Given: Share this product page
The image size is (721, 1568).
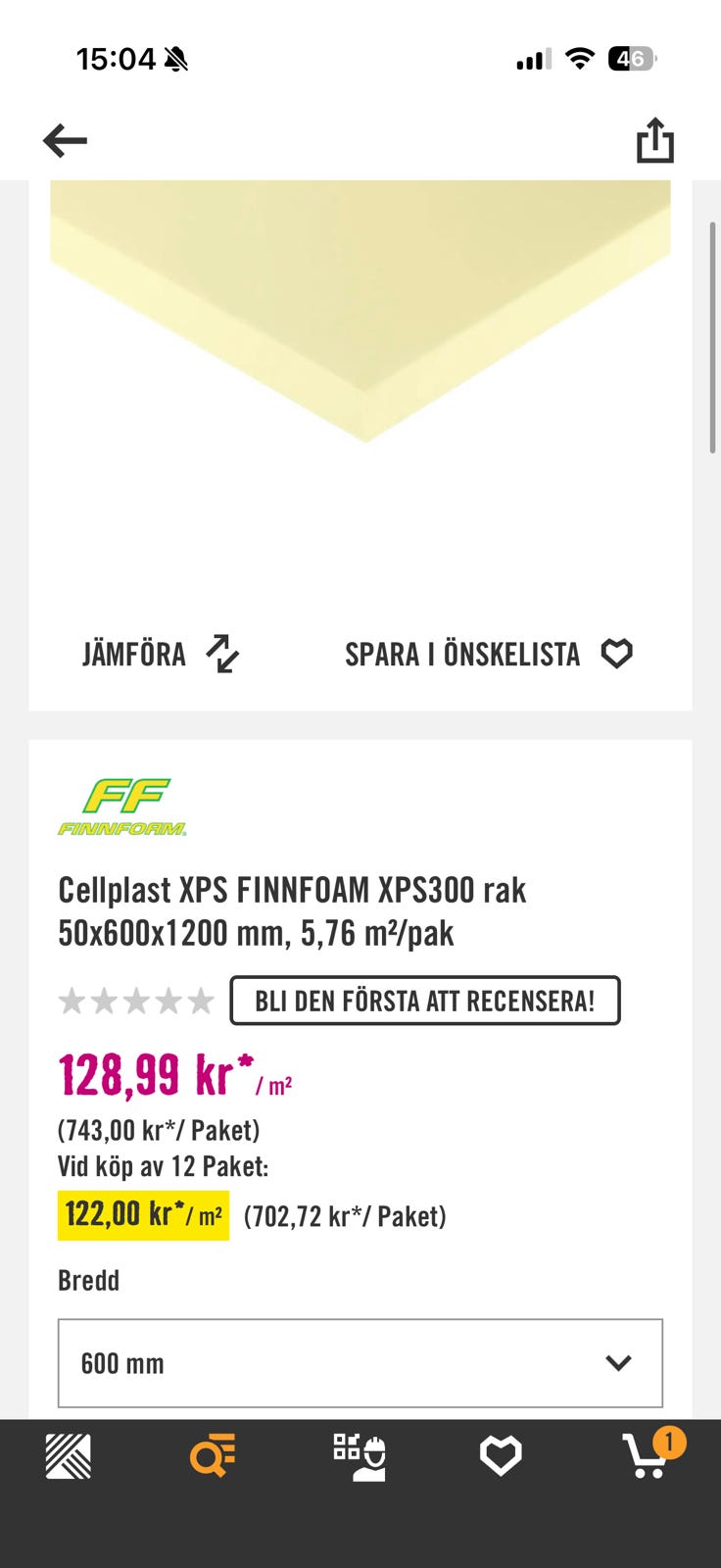Looking at the screenshot, I should [x=654, y=140].
